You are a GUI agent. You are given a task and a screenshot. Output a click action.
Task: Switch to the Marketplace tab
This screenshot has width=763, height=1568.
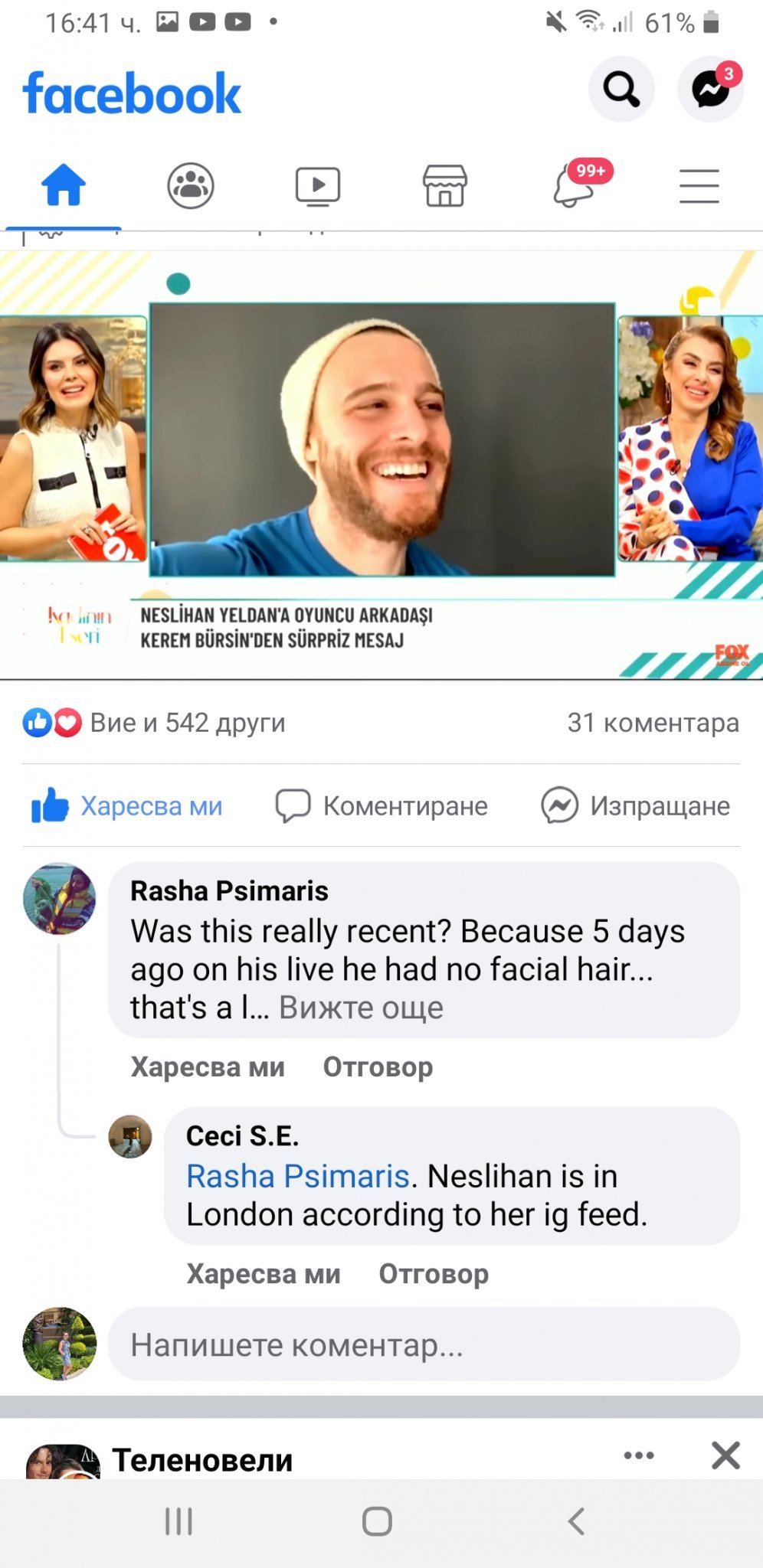(445, 186)
